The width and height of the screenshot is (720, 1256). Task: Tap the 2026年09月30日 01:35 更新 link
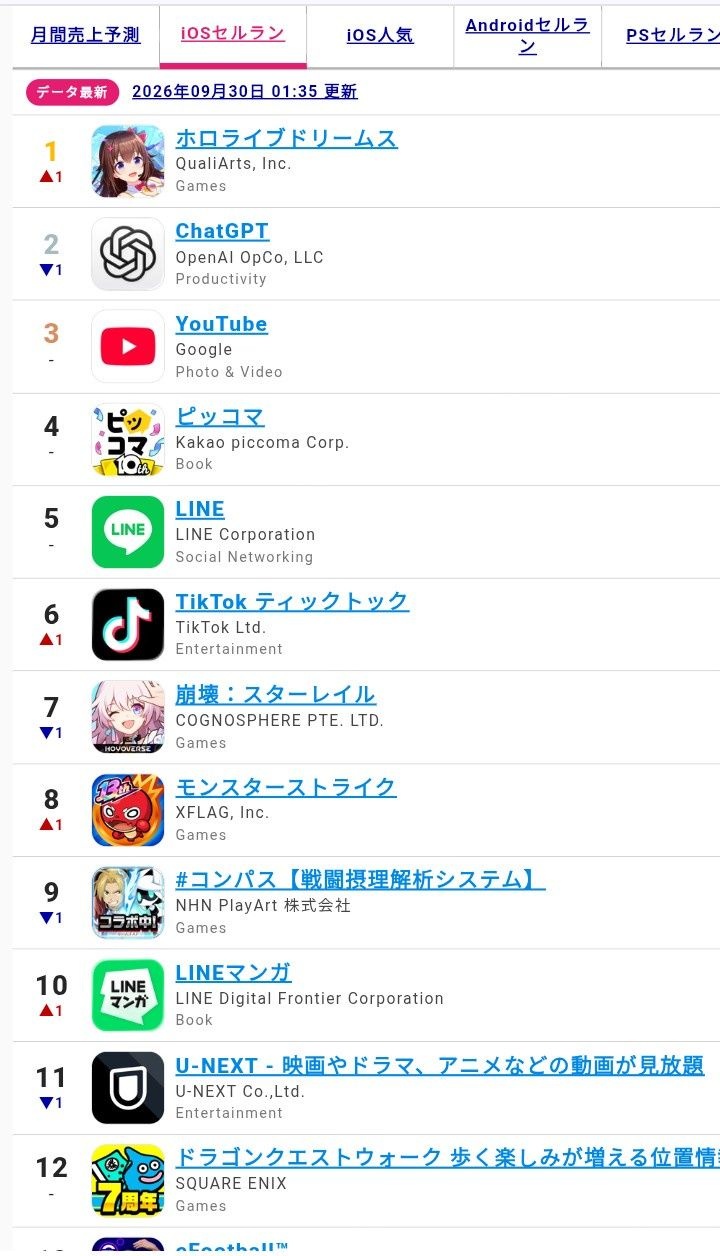click(245, 92)
